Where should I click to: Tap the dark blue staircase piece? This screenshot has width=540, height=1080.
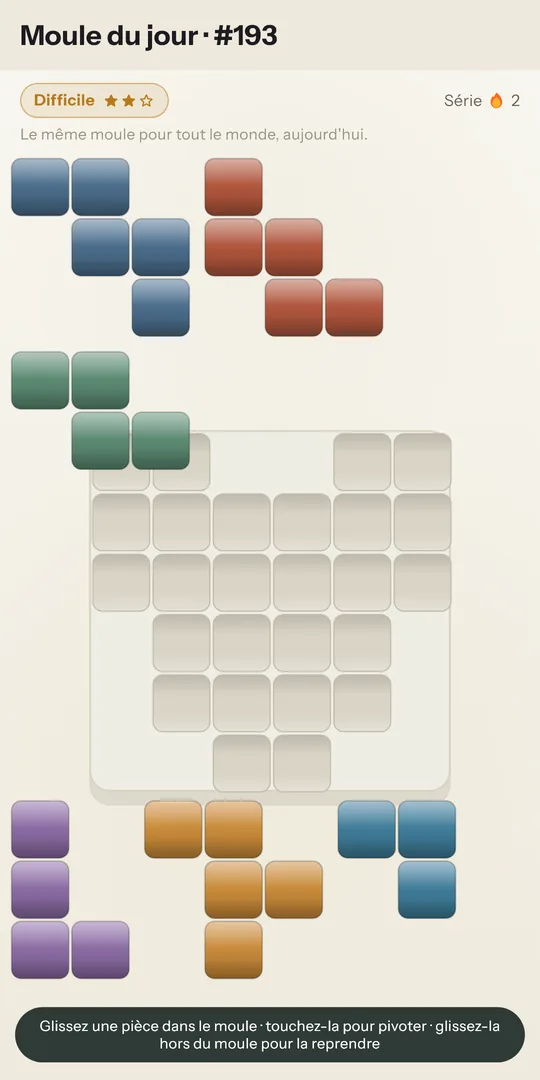(x=101, y=247)
